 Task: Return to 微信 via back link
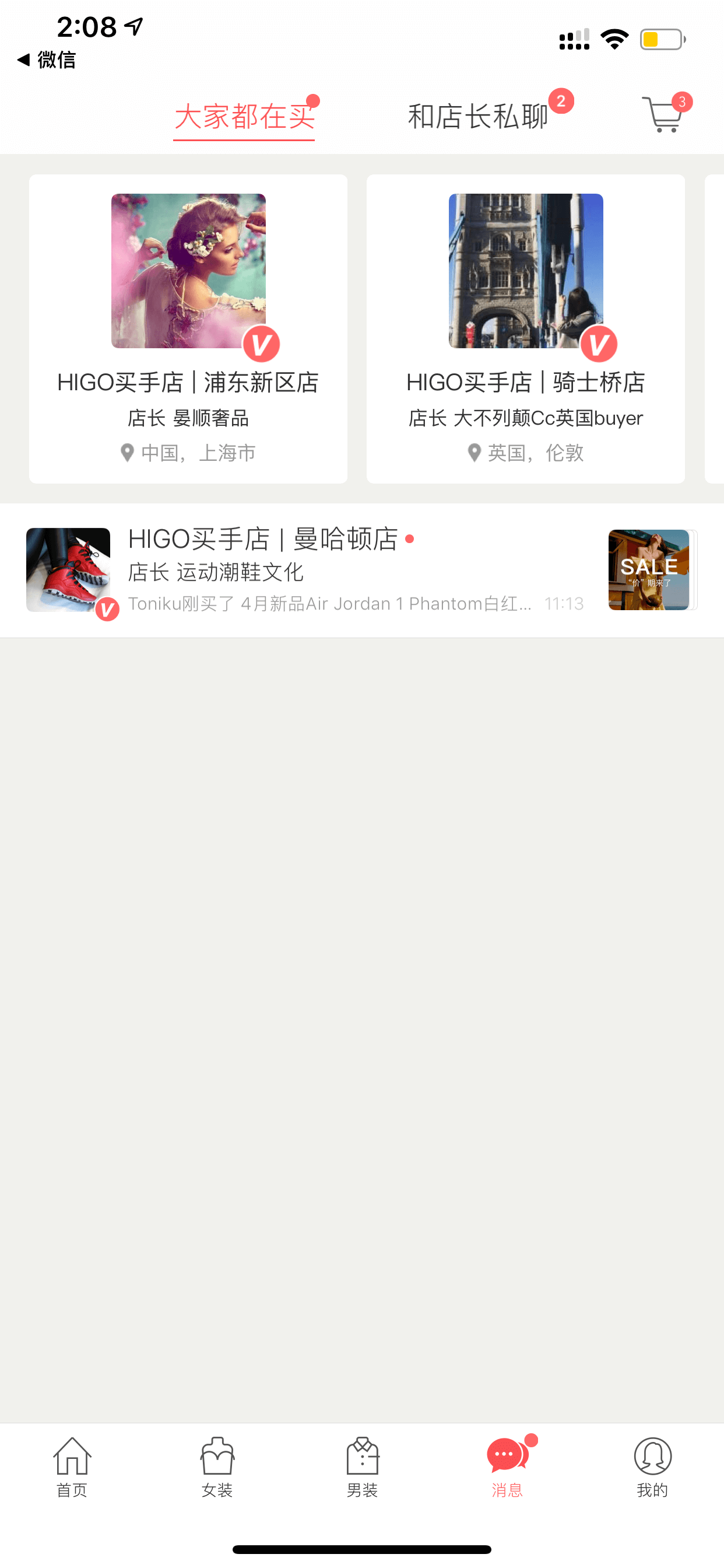(47, 60)
